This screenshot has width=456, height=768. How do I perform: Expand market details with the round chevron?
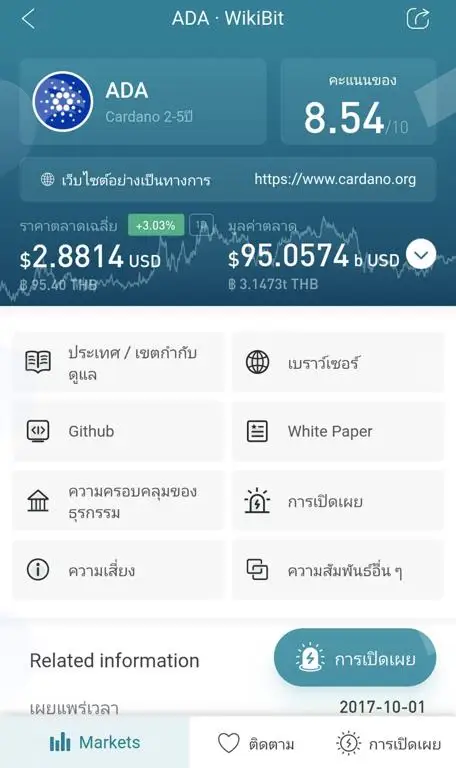point(421,254)
